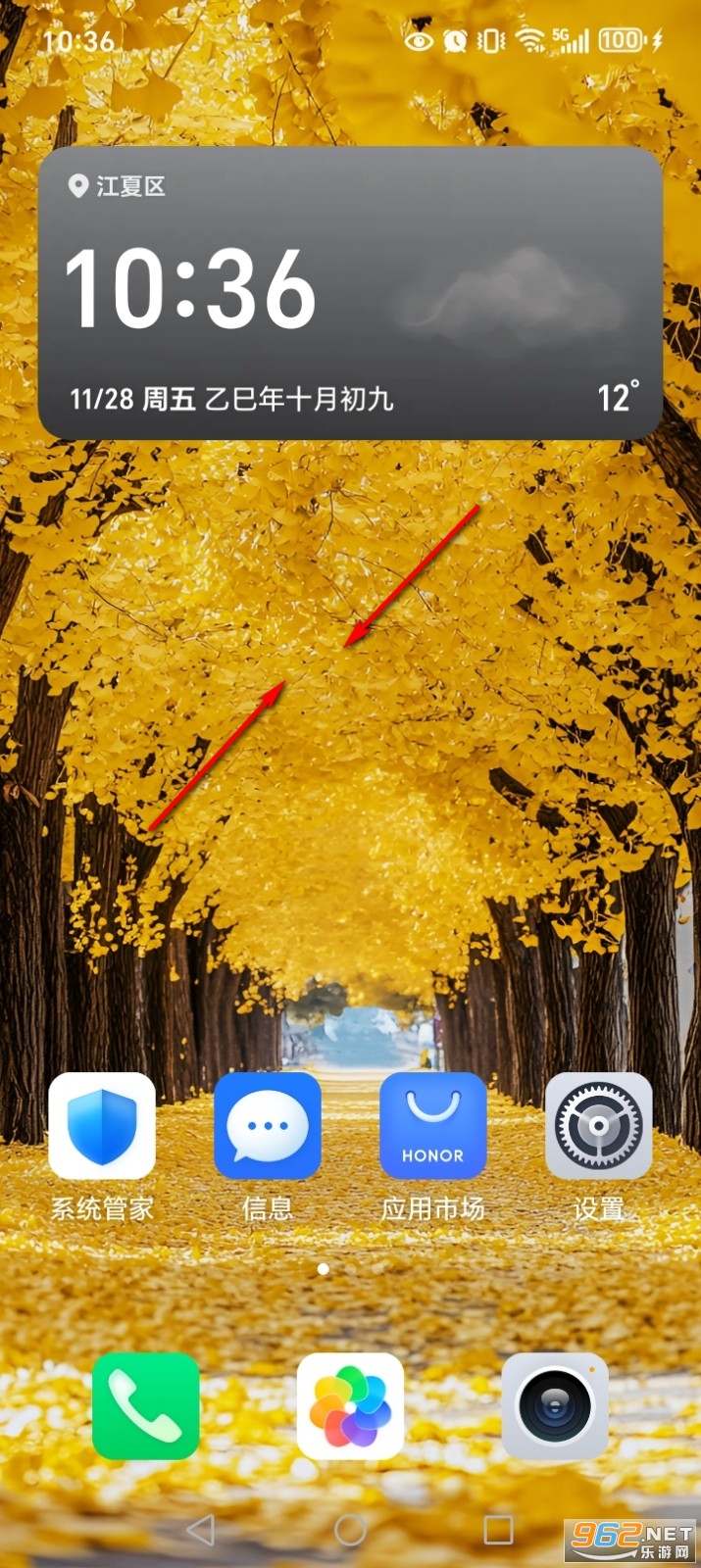Open the clock and weather widget

(350, 294)
